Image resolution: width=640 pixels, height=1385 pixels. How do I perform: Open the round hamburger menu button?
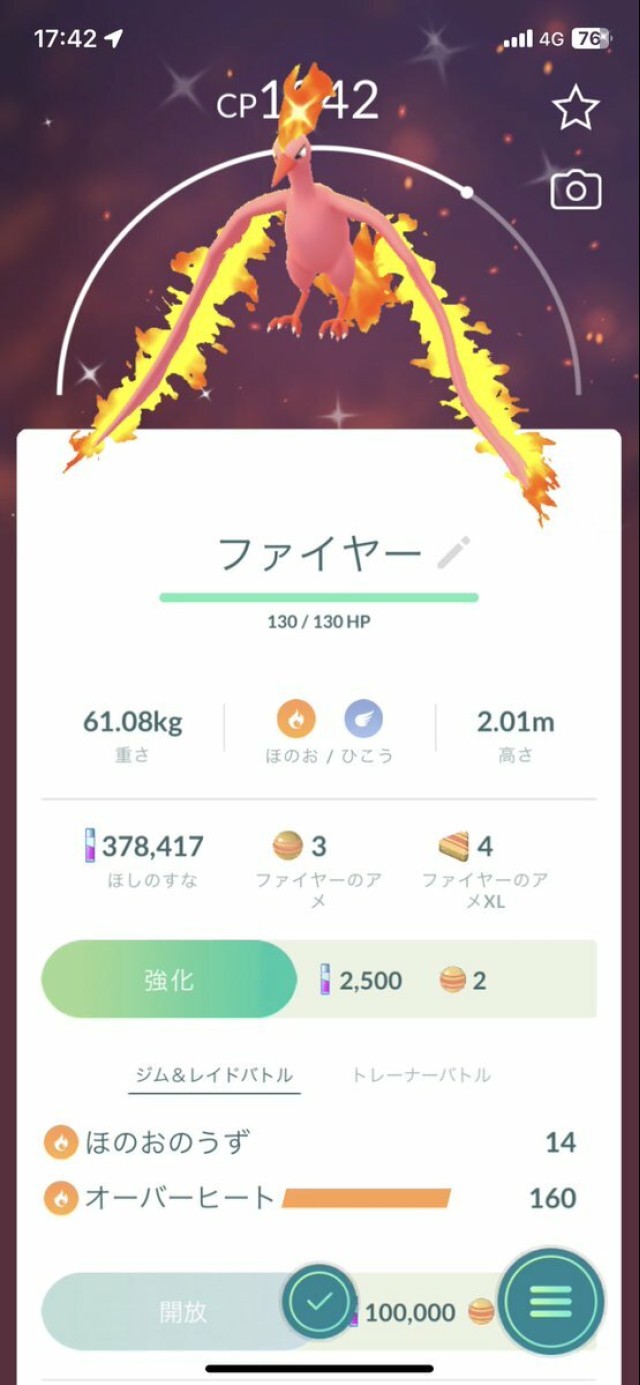click(x=551, y=1301)
